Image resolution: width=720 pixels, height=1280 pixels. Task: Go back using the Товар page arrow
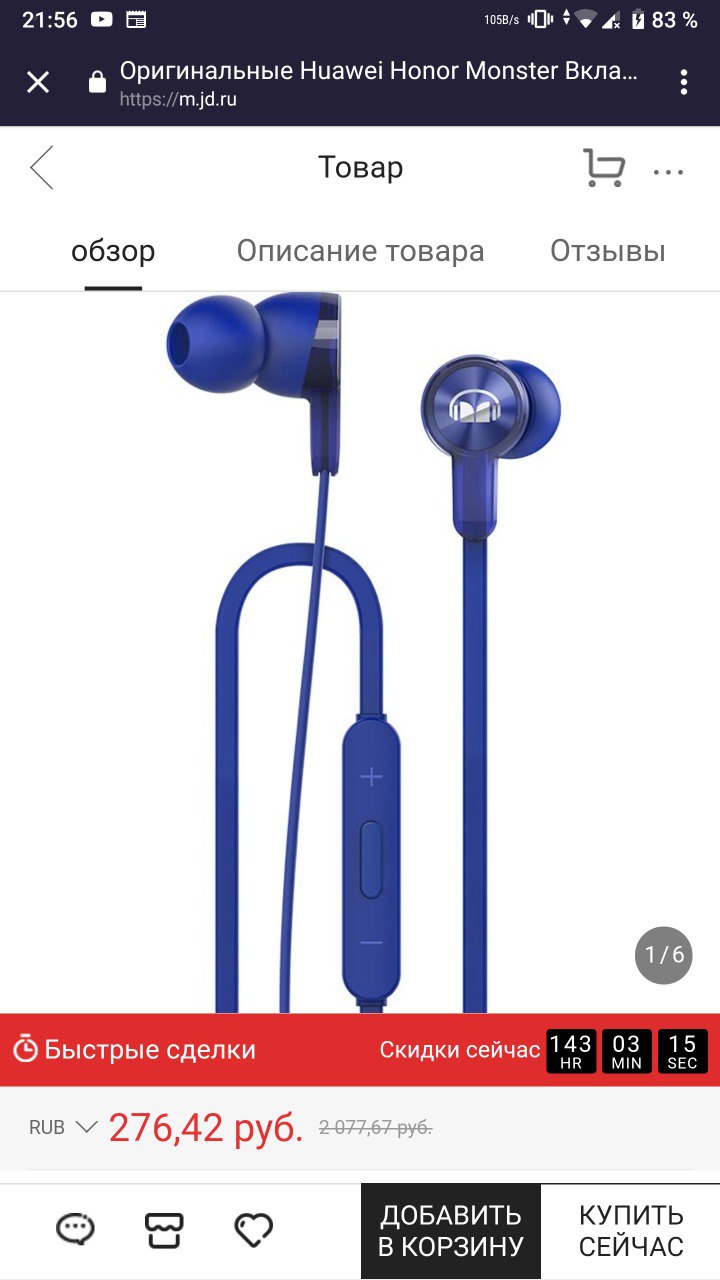click(x=41, y=168)
